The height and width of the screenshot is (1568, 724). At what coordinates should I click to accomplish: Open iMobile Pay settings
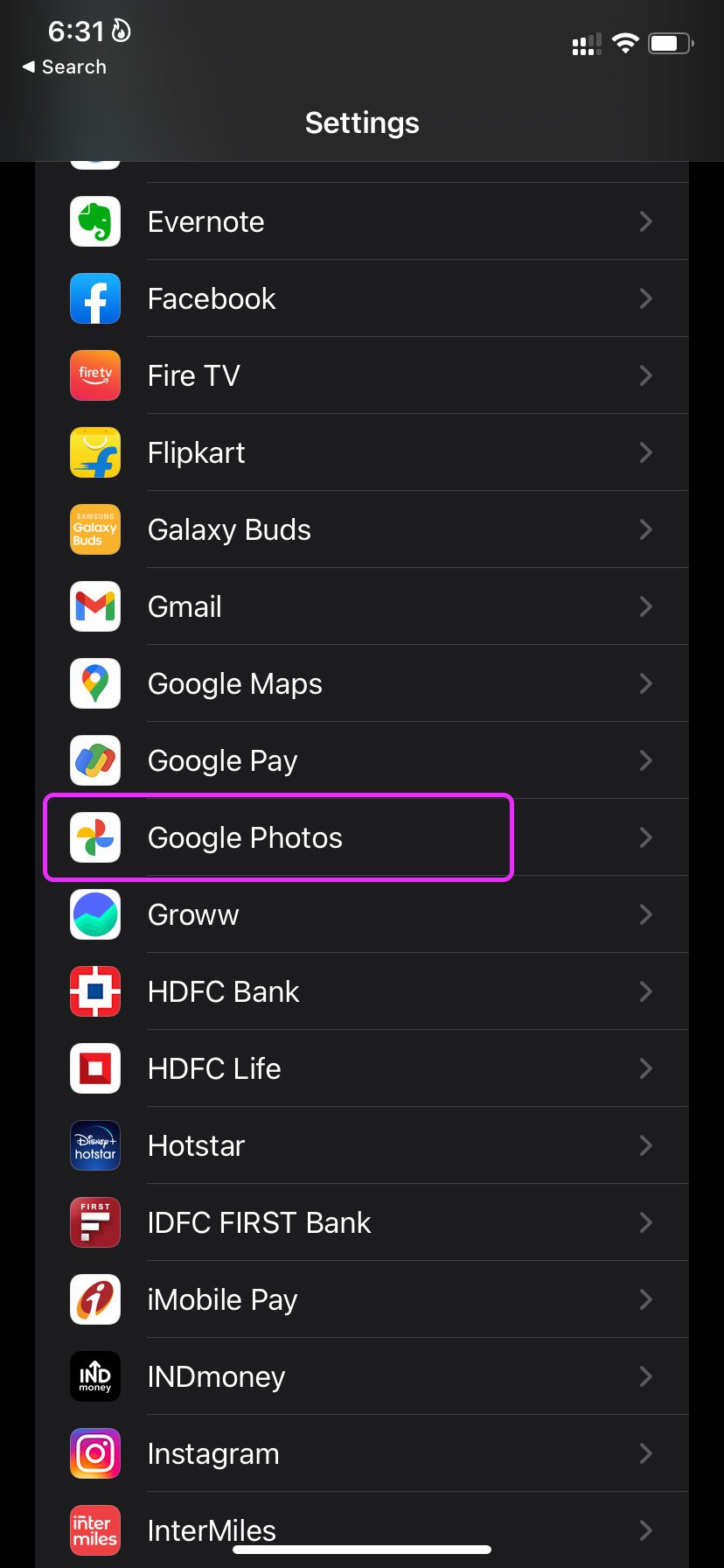362,1299
